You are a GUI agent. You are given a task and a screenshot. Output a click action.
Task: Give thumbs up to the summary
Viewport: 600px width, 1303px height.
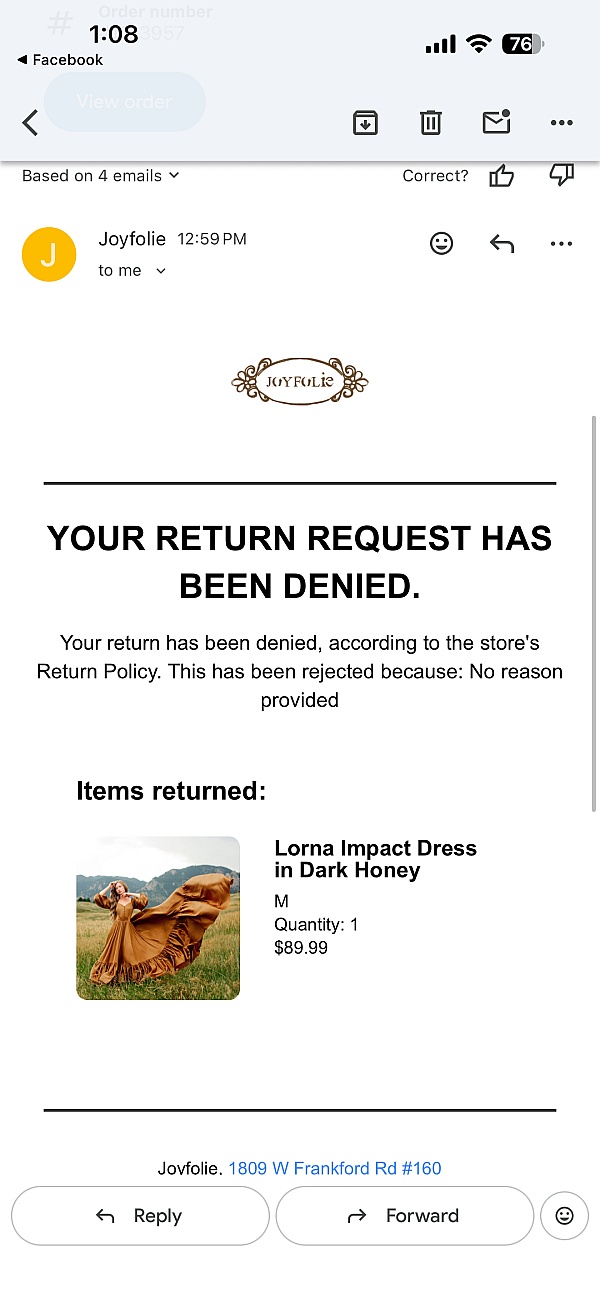tap(501, 176)
